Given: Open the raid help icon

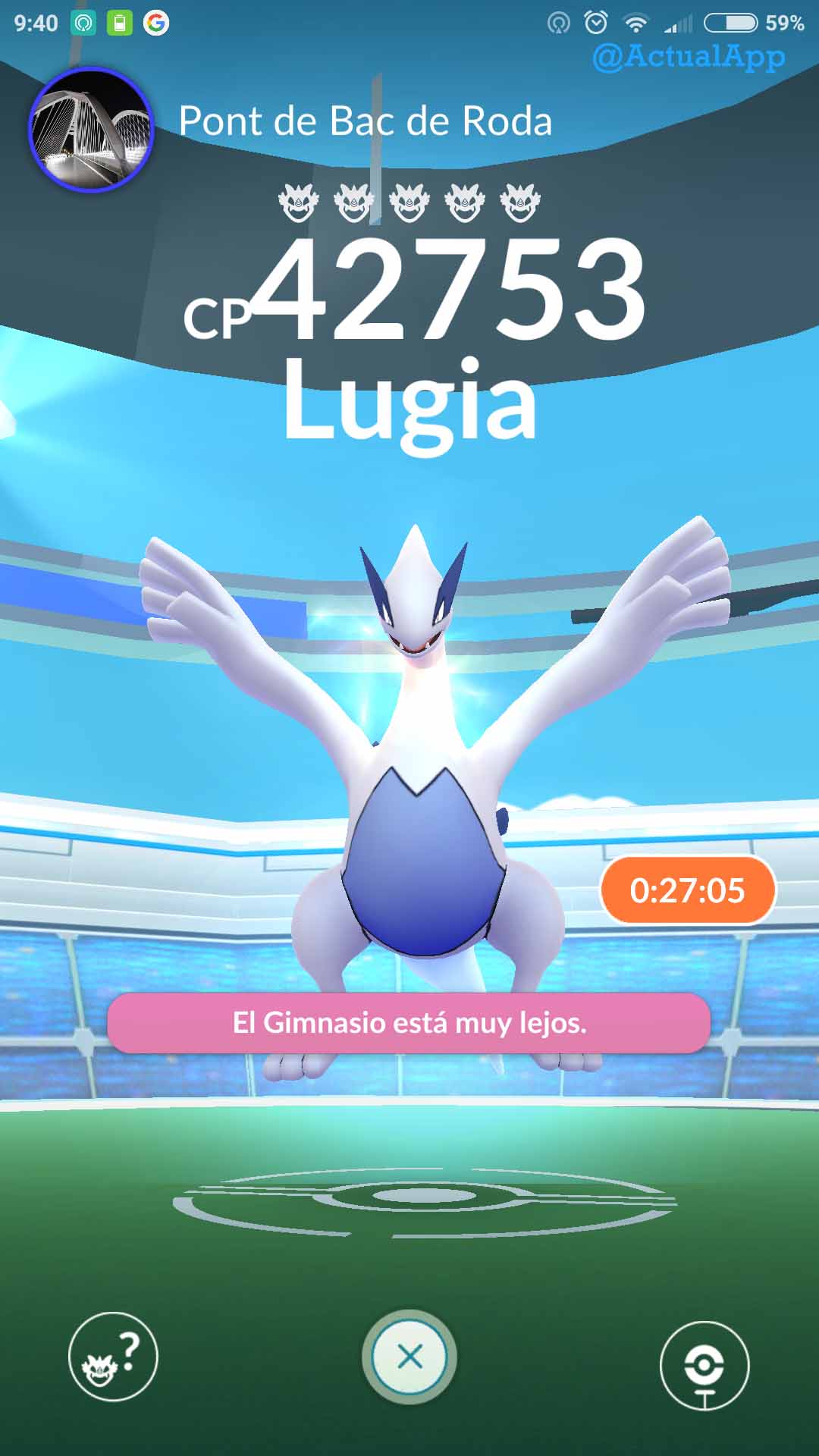Looking at the screenshot, I should [x=113, y=1357].
